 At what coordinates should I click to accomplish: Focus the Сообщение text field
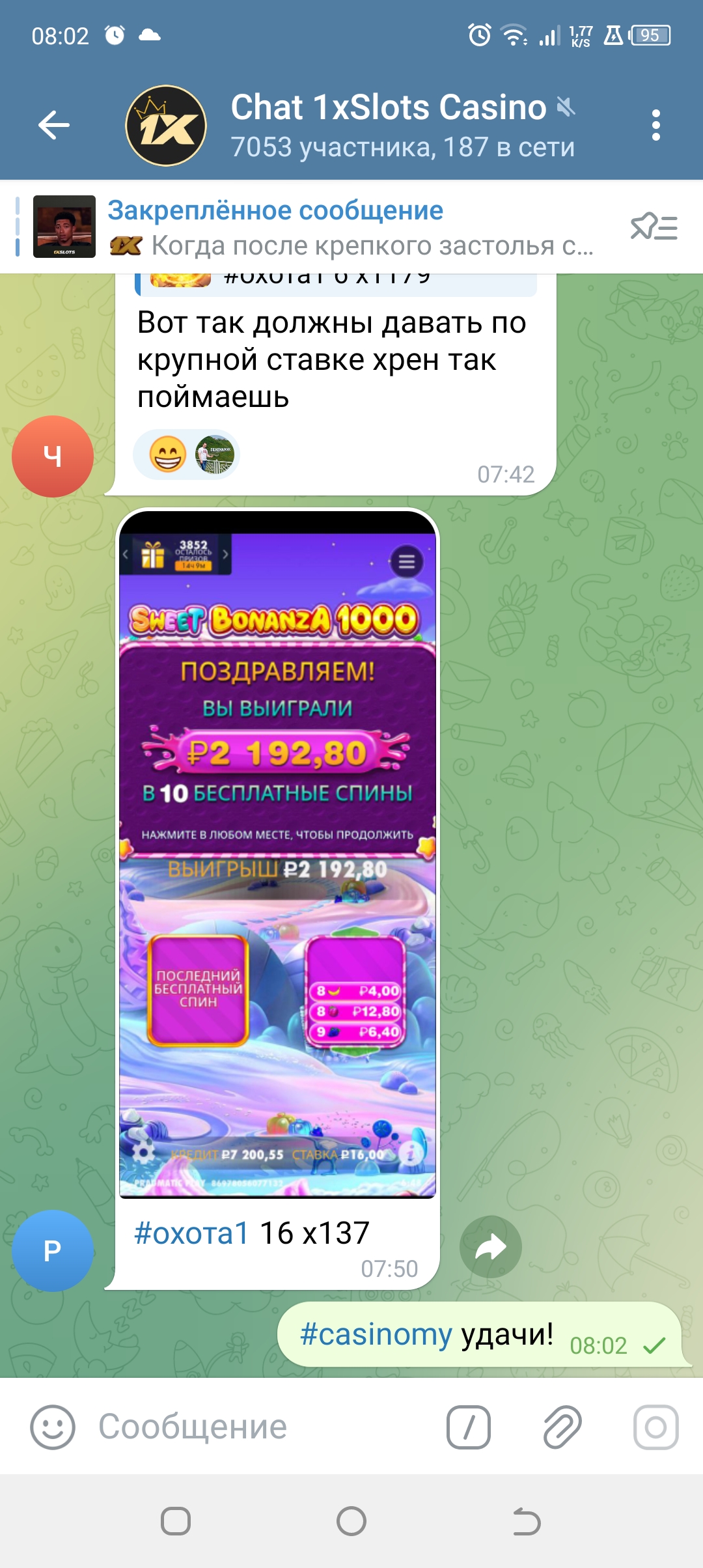(260, 1427)
